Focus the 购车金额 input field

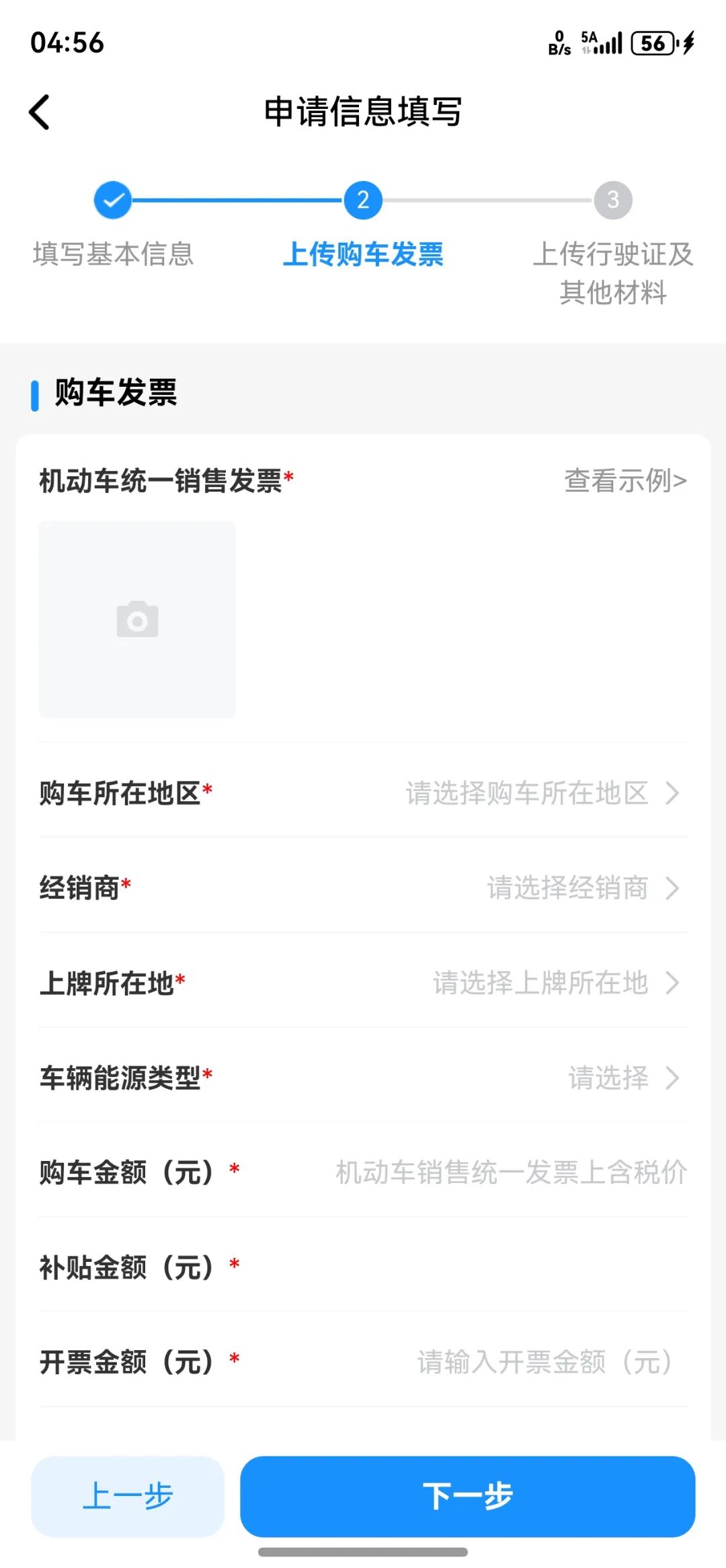coord(511,1172)
